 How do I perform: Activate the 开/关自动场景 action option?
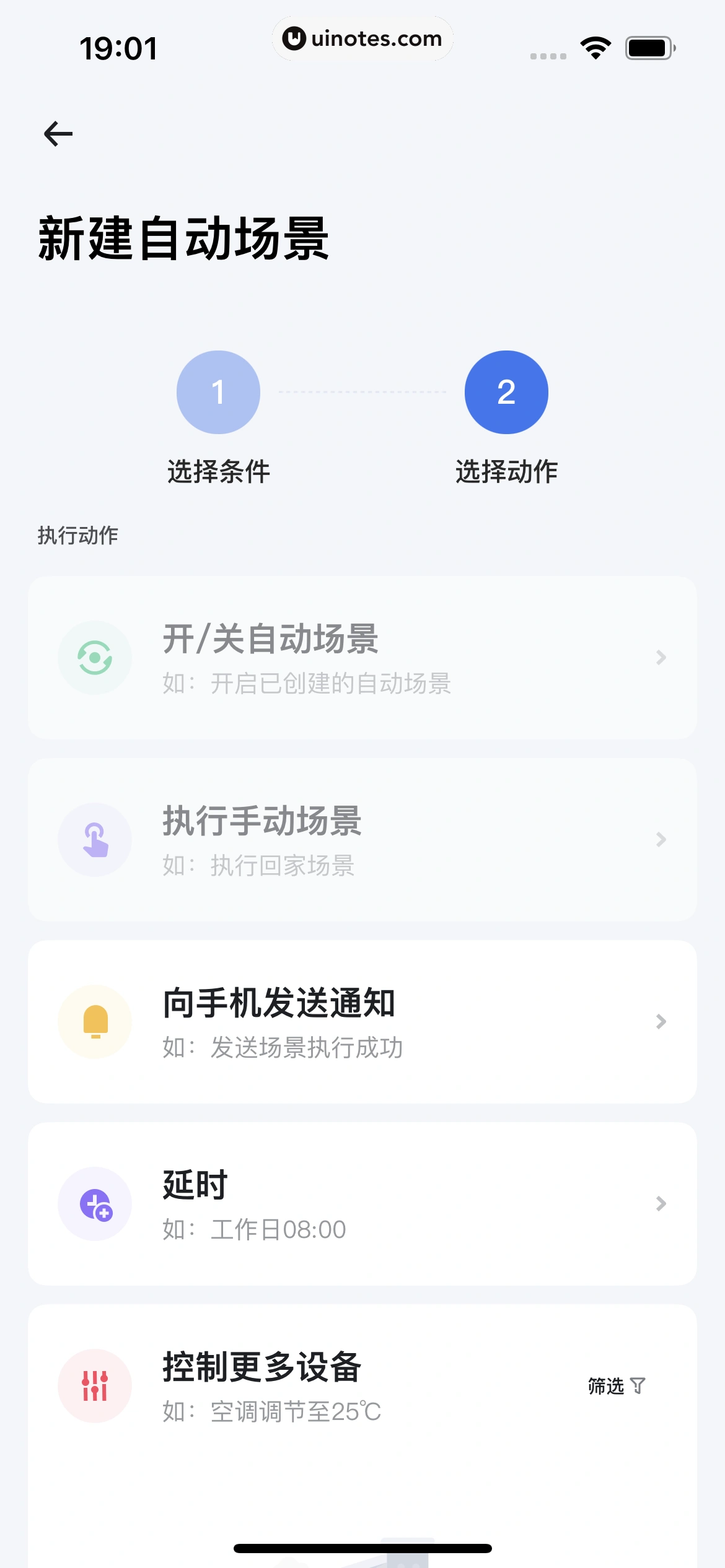point(362,657)
